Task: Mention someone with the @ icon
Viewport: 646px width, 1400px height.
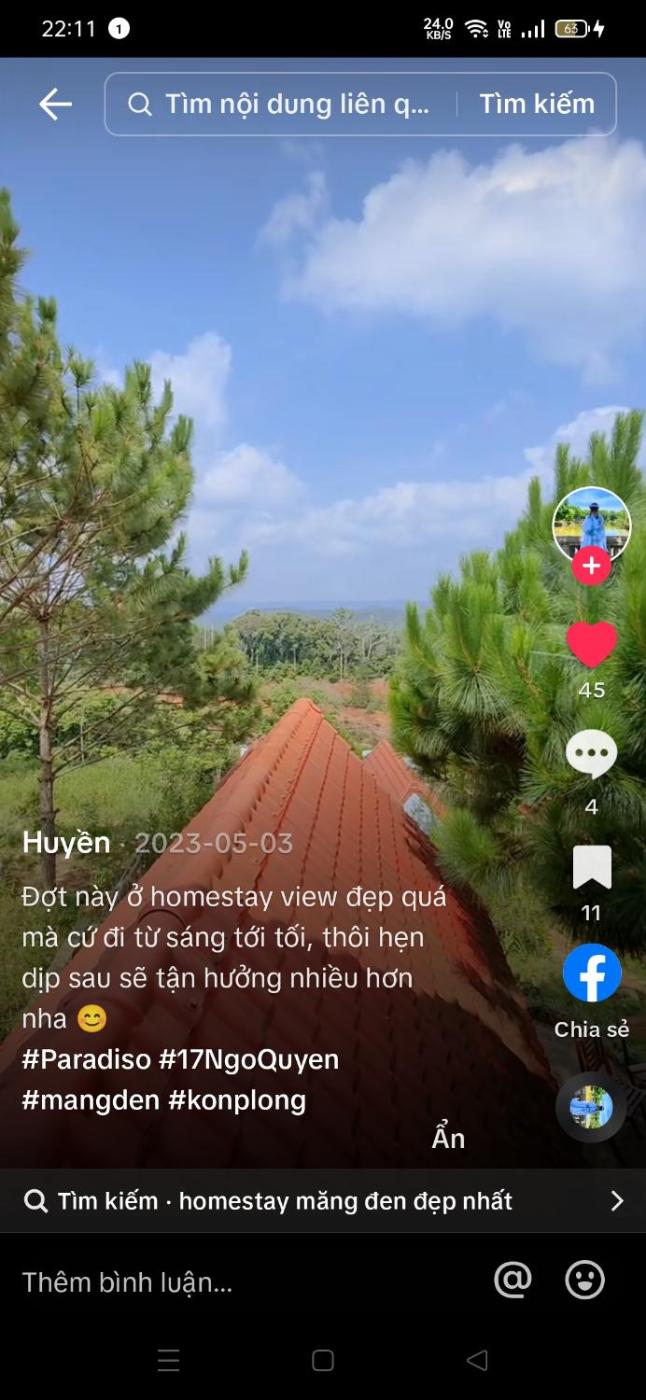Action: click(x=513, y=1280)
